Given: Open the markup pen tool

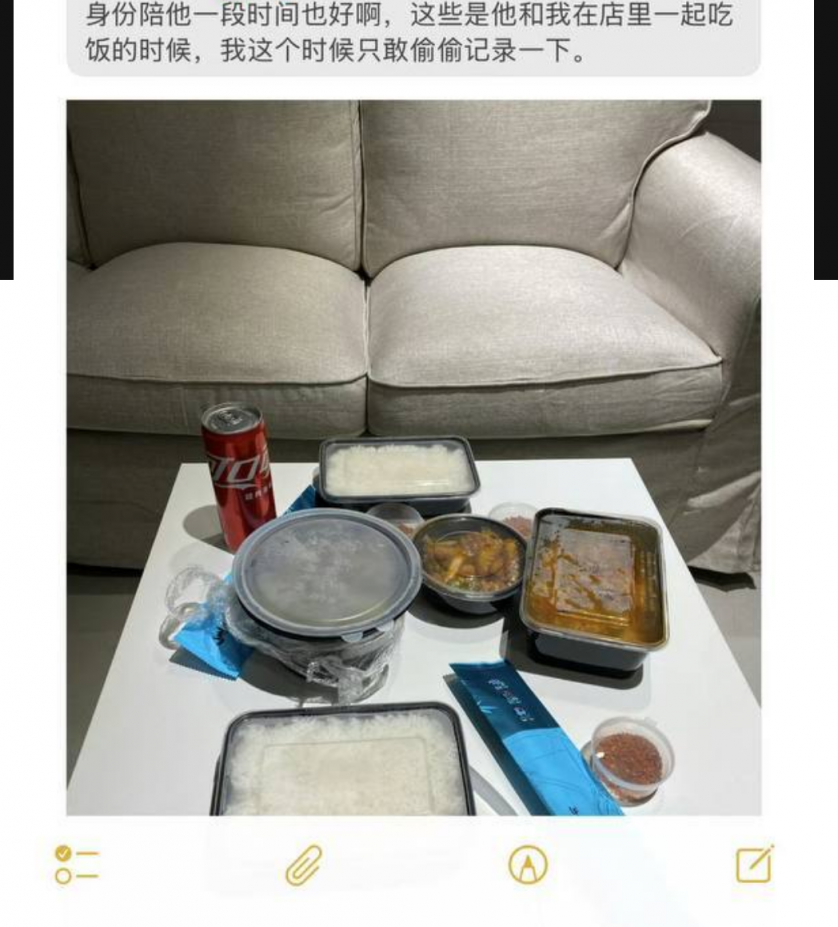Looking at the screenshot, I should pos(528,865).
